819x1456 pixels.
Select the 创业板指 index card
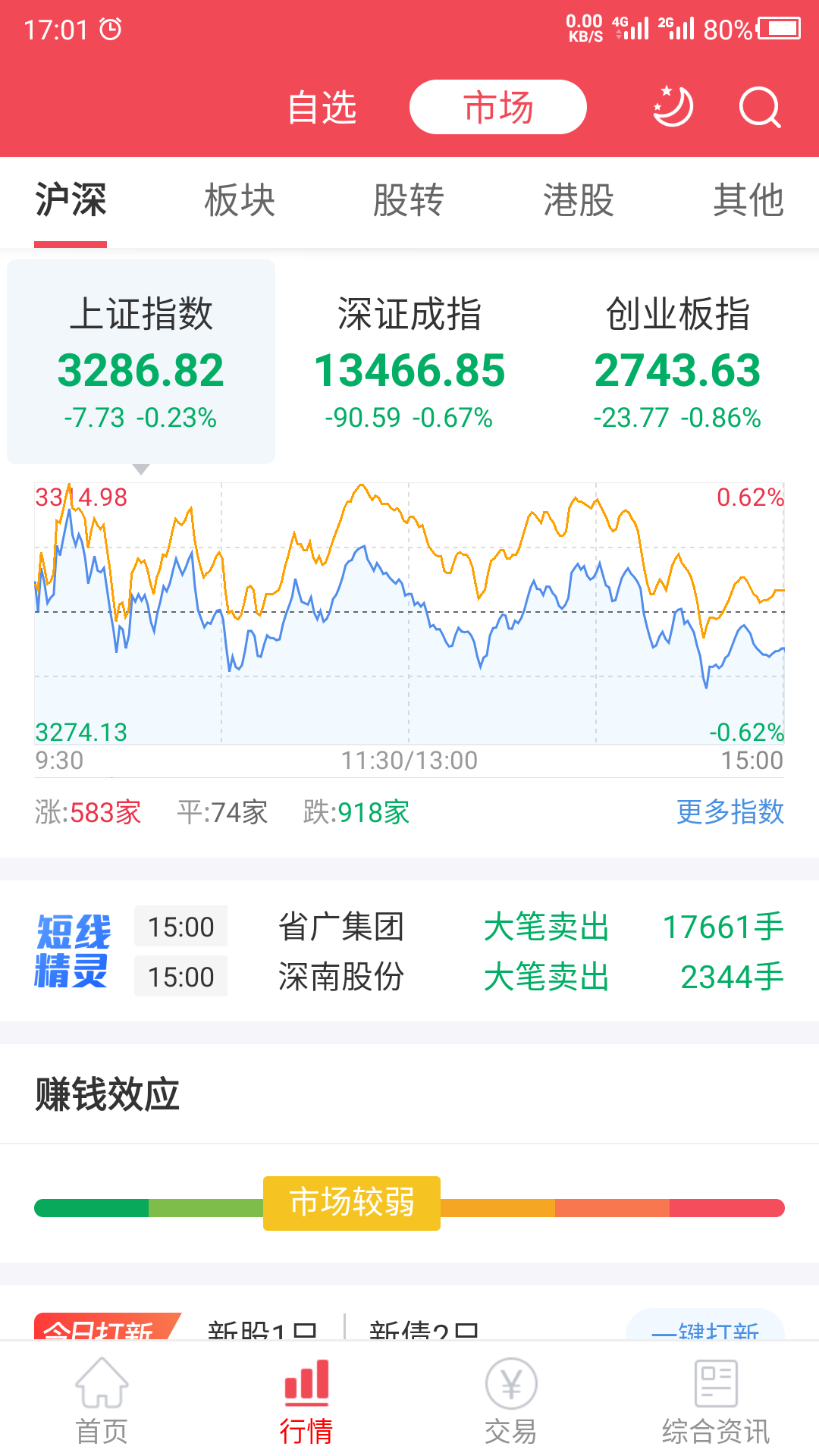[677, 362]
